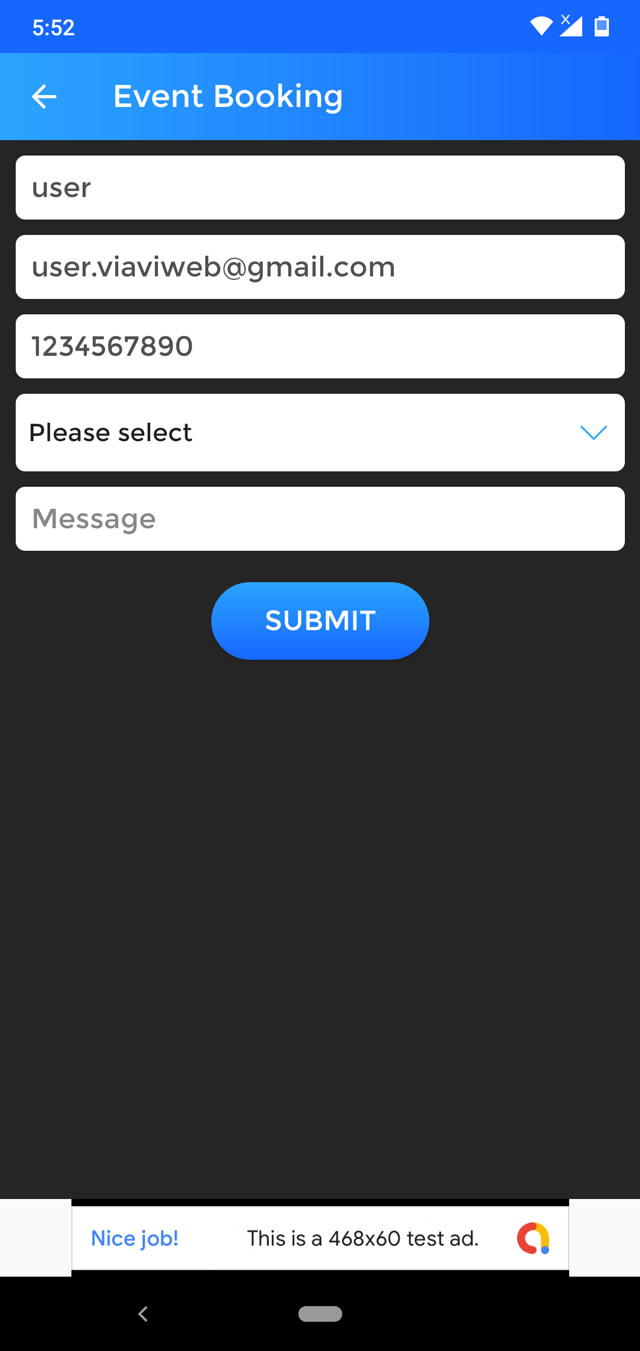Open the 'Nice job!' test ad banner
Screen dimensions: 640x1351
pyautogui.click(x=320, y=1239)
